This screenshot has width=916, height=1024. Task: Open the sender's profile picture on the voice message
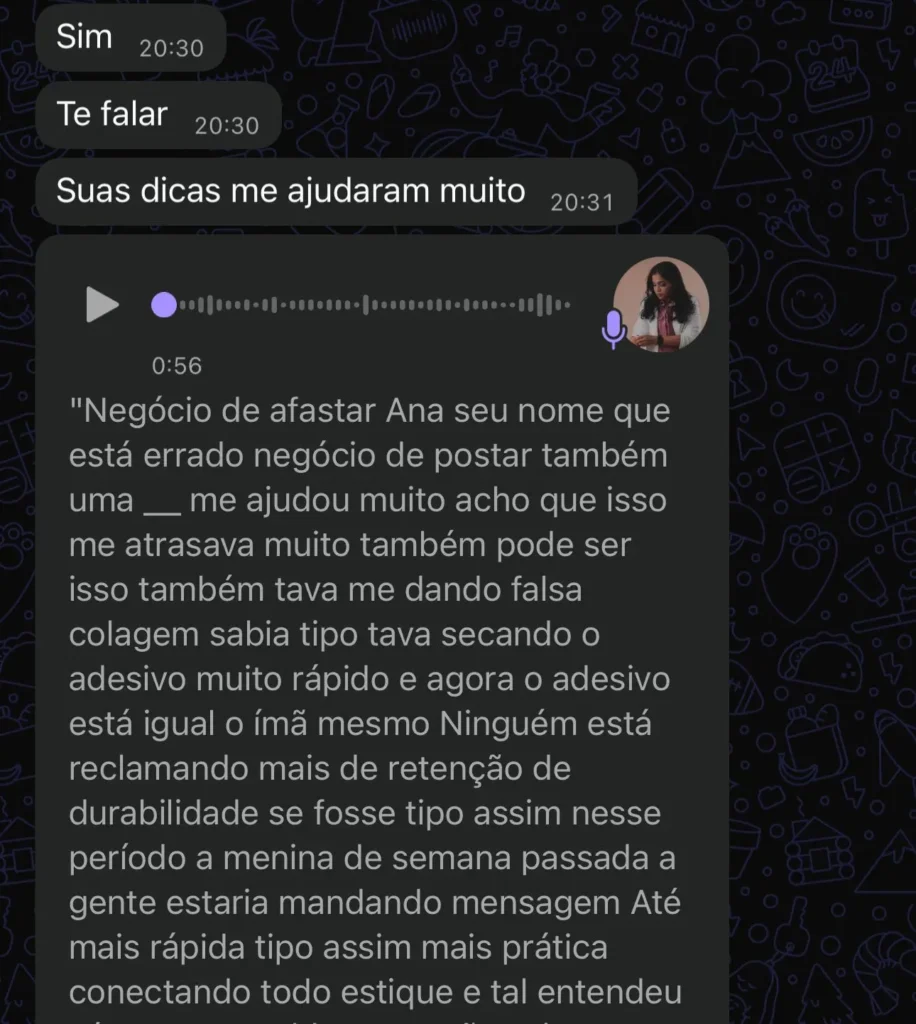point(661,304)
